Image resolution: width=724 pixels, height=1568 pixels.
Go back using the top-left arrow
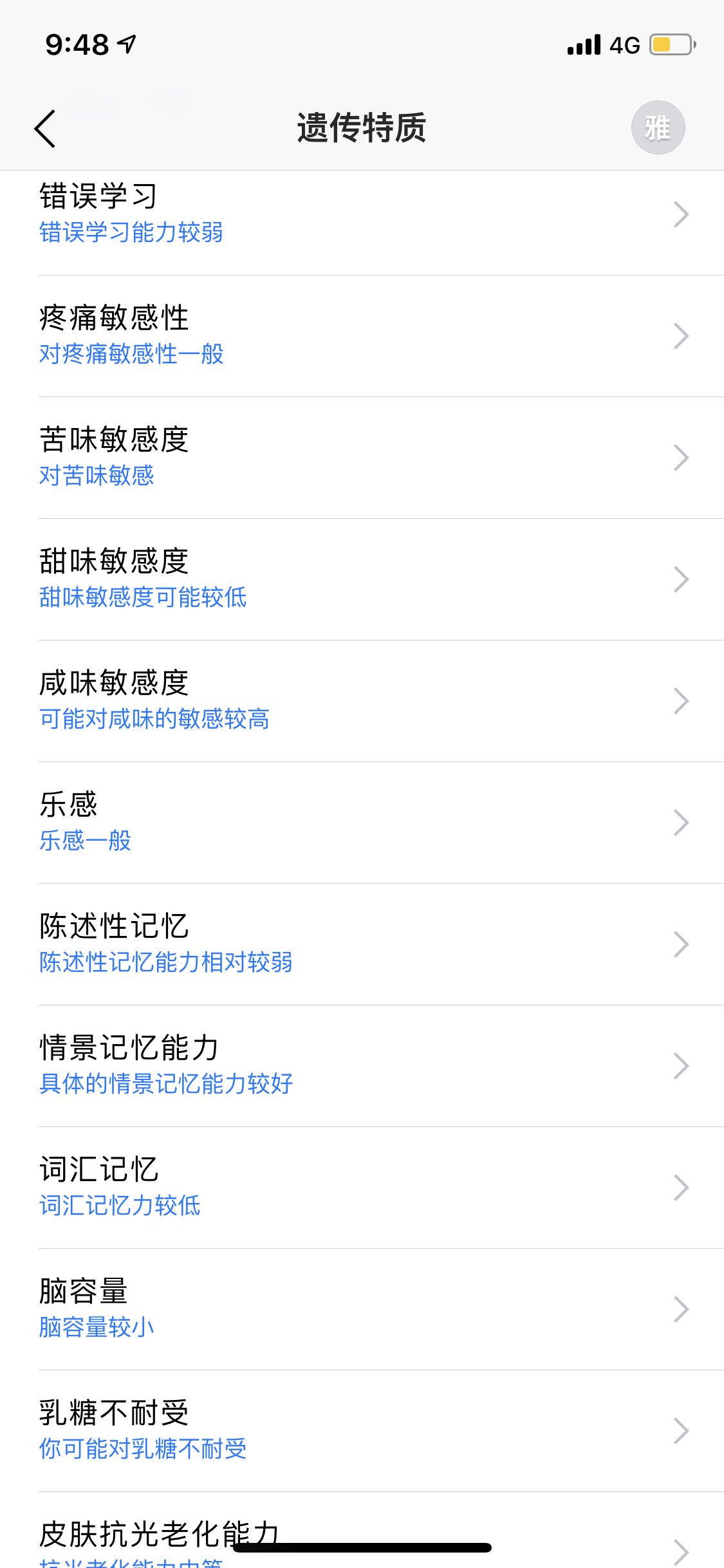coord(45,129)
